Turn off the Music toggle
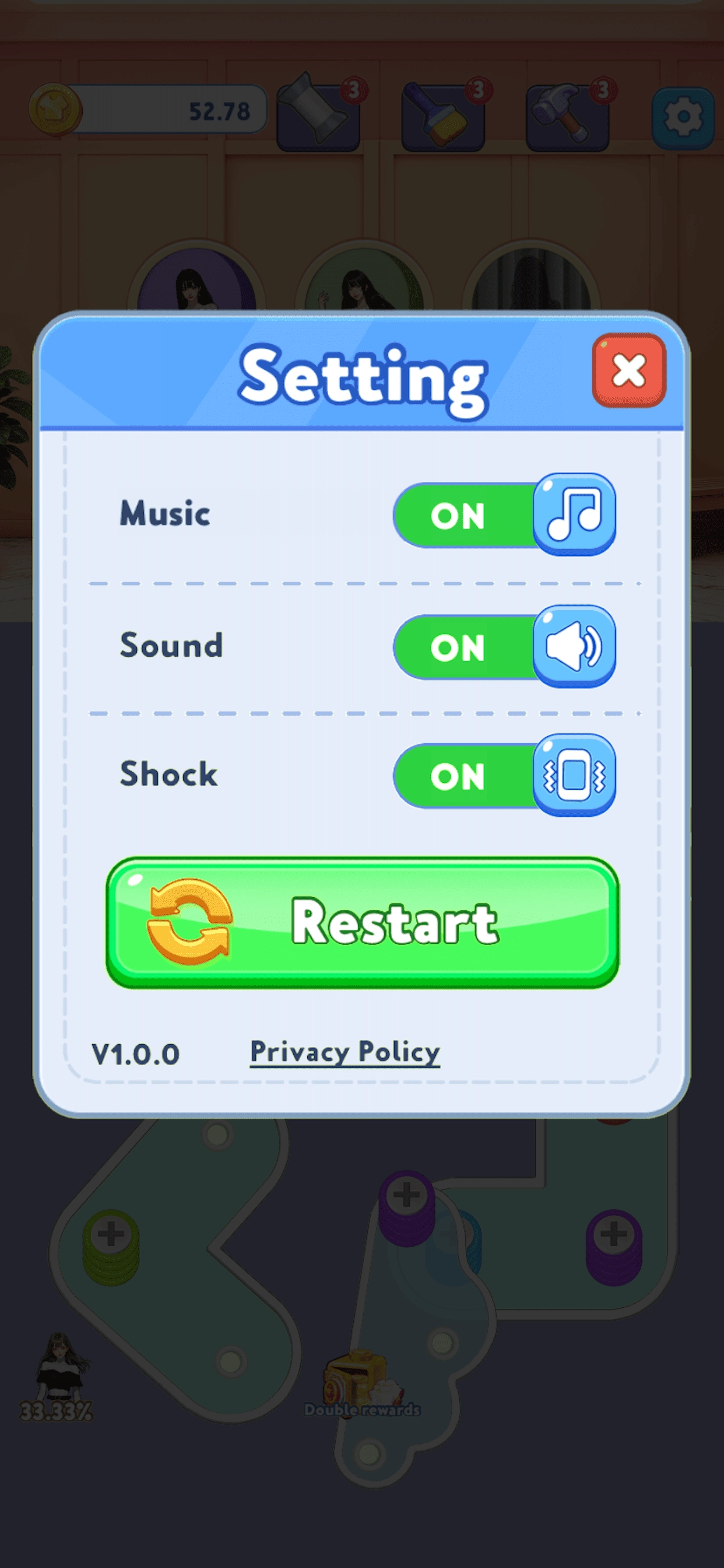 click(504, 515)
